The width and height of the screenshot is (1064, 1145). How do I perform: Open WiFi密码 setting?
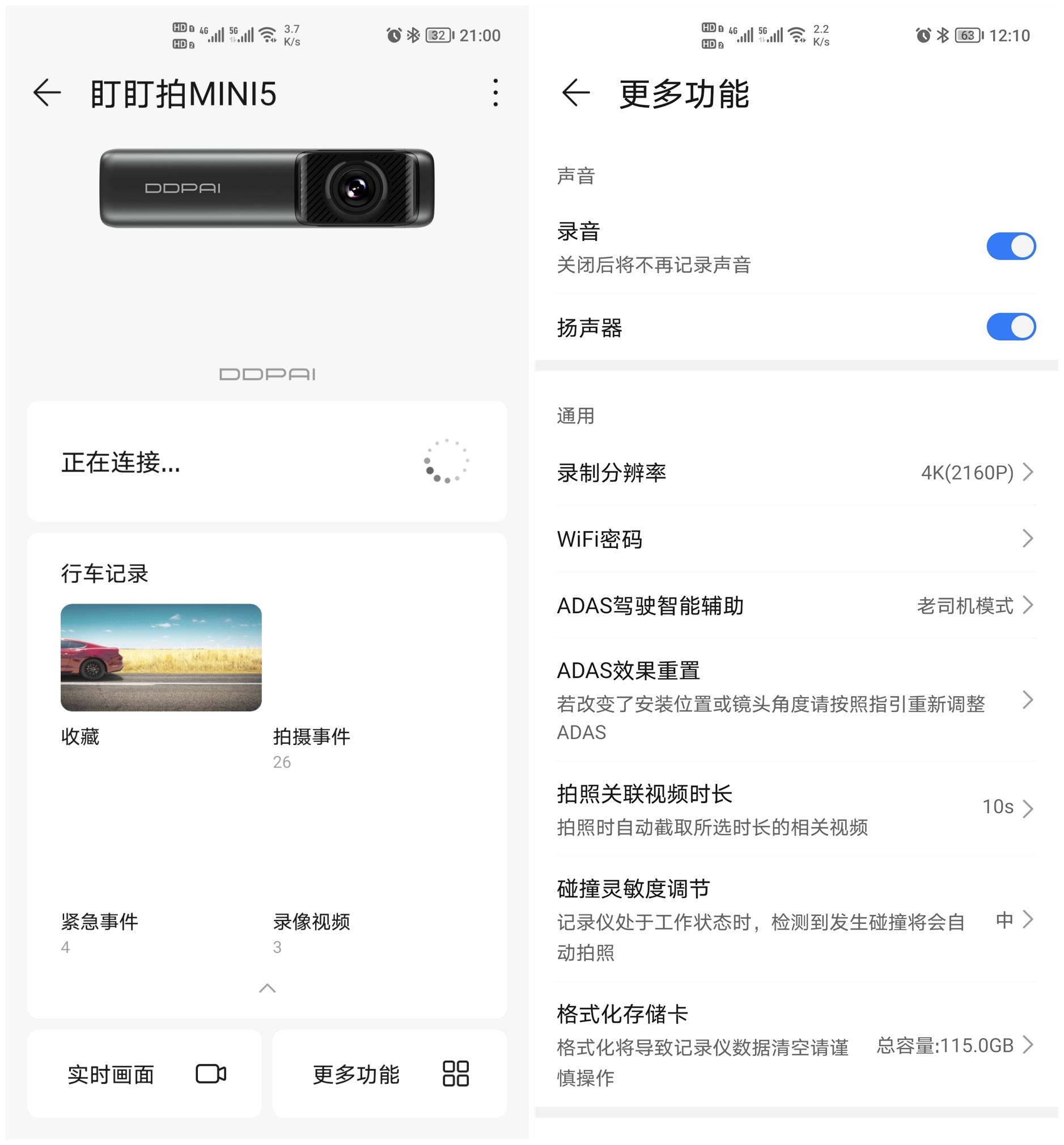(796, 539)
